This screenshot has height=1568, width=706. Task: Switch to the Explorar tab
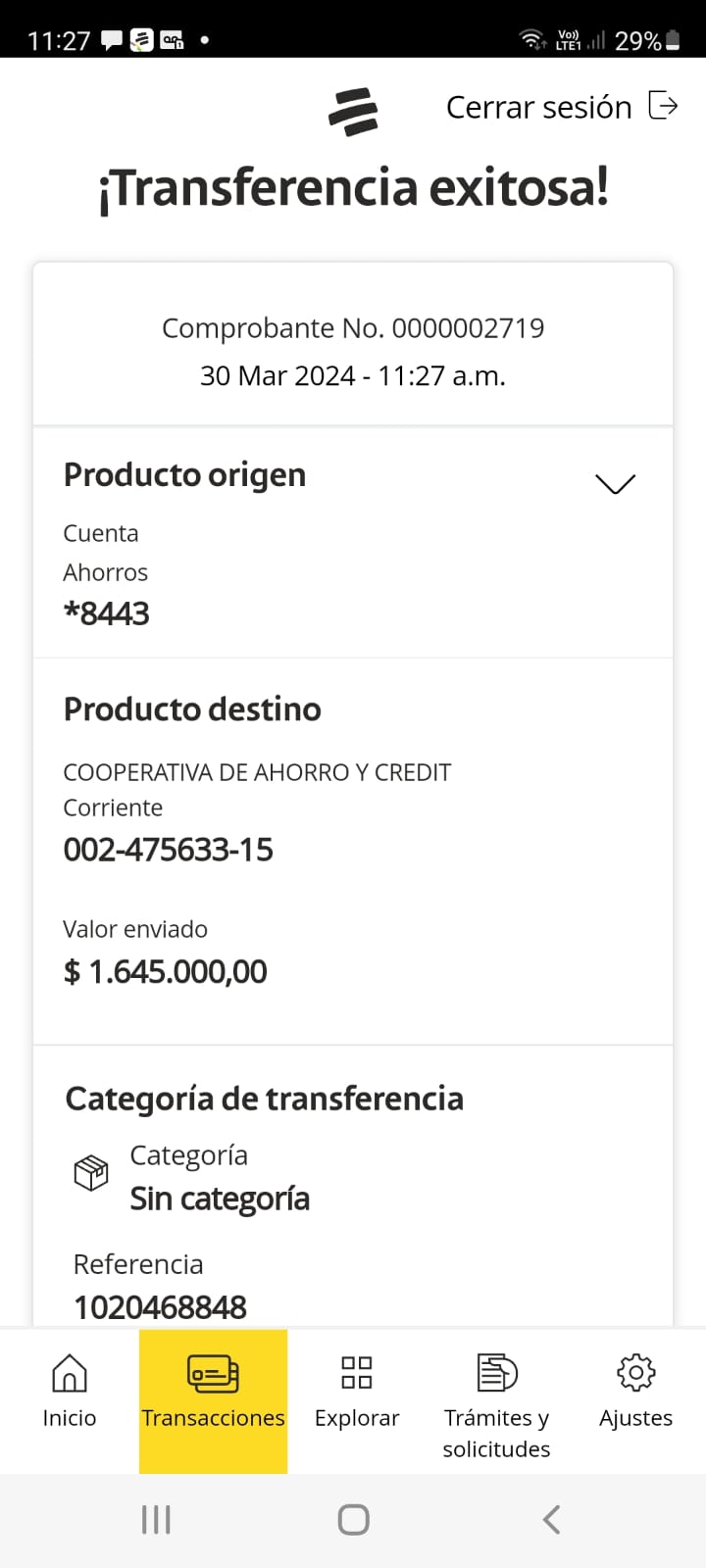click(x=357, y=1393)
